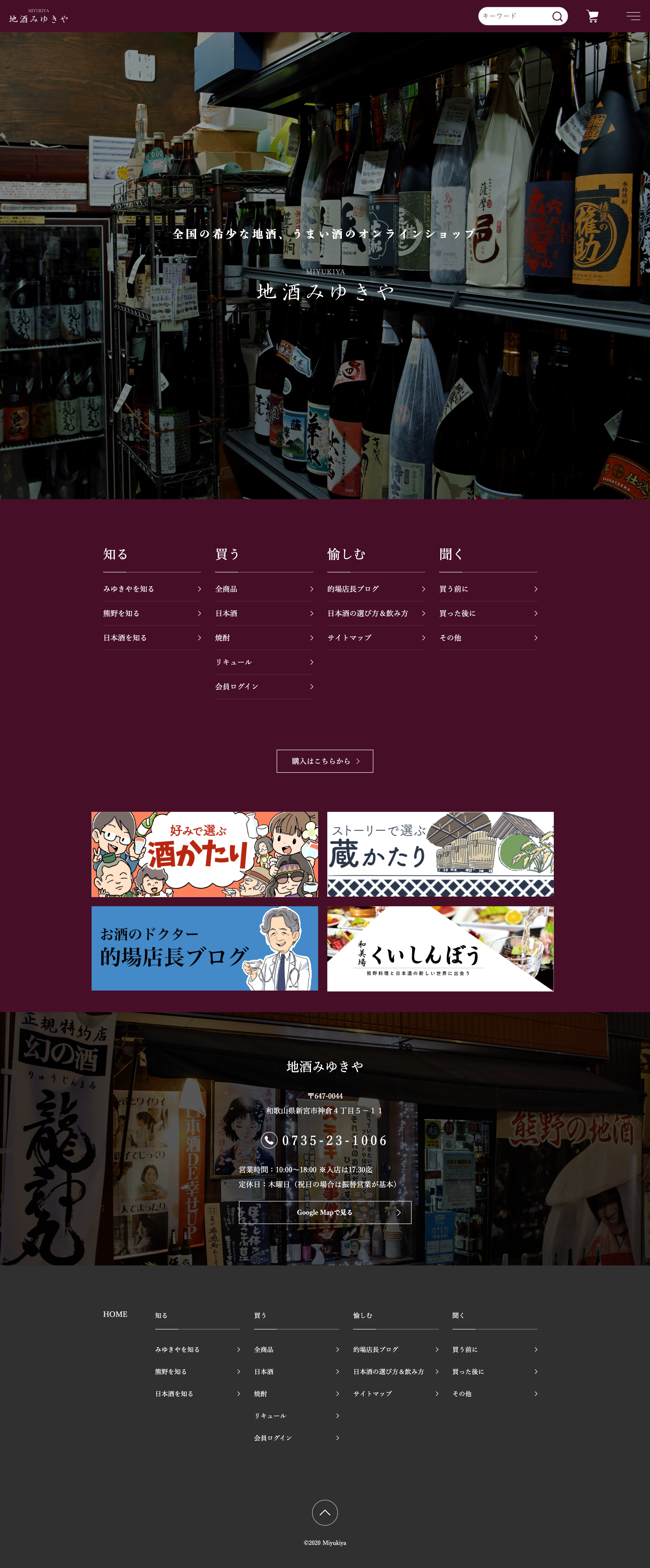
Task: Open the 酒かたり banner
Action: coord(204,854)
